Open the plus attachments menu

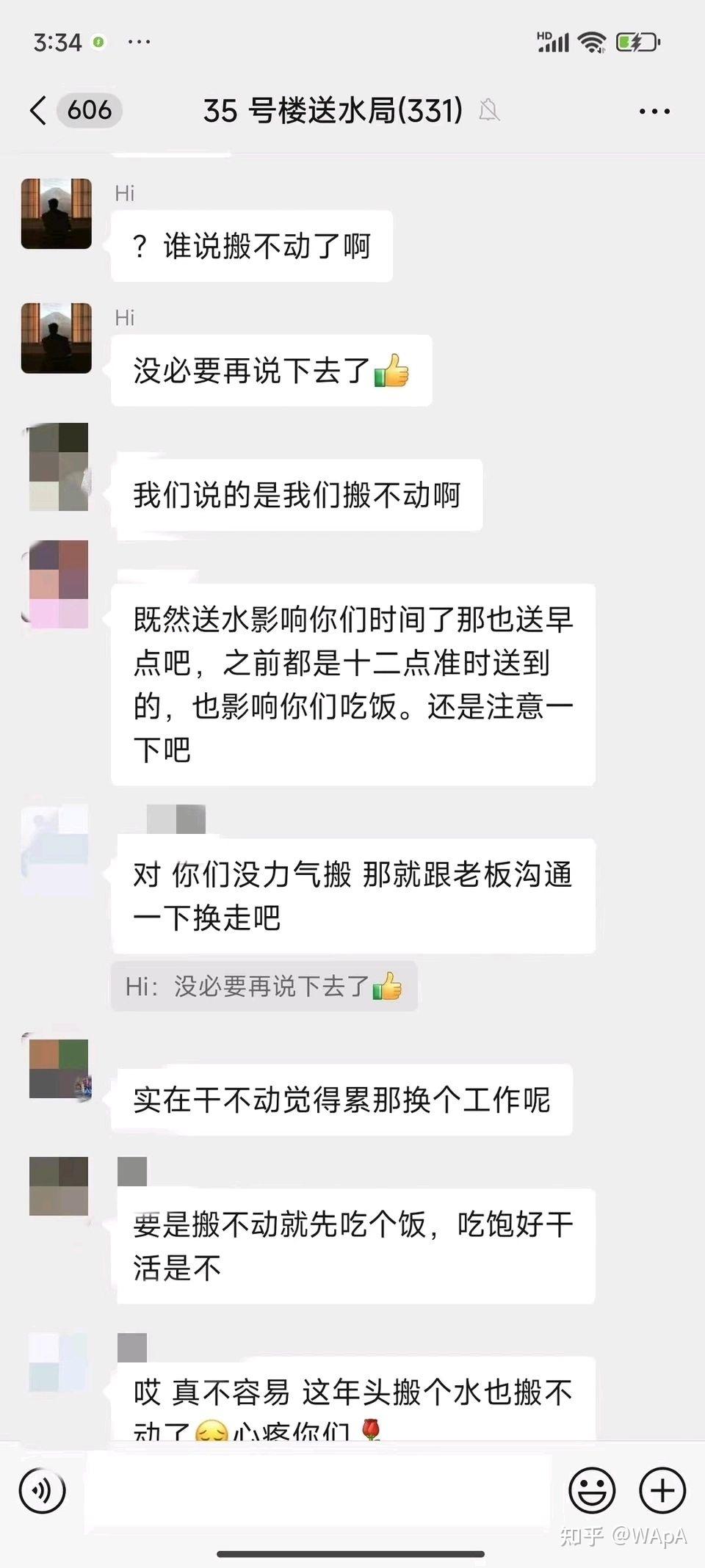(662, 1491)
